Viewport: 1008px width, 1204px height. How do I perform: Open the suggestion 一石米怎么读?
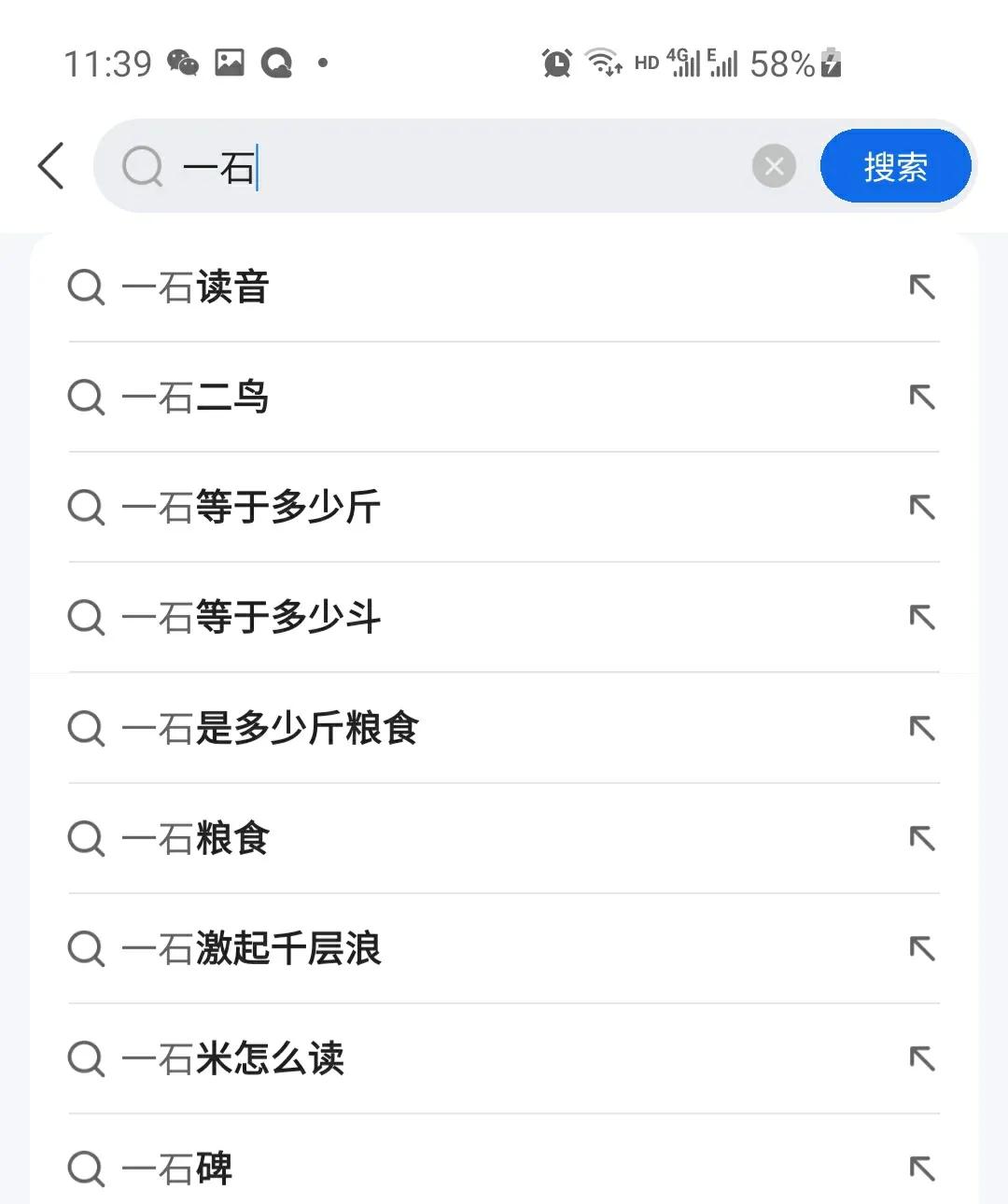[x=233, y=1059]
